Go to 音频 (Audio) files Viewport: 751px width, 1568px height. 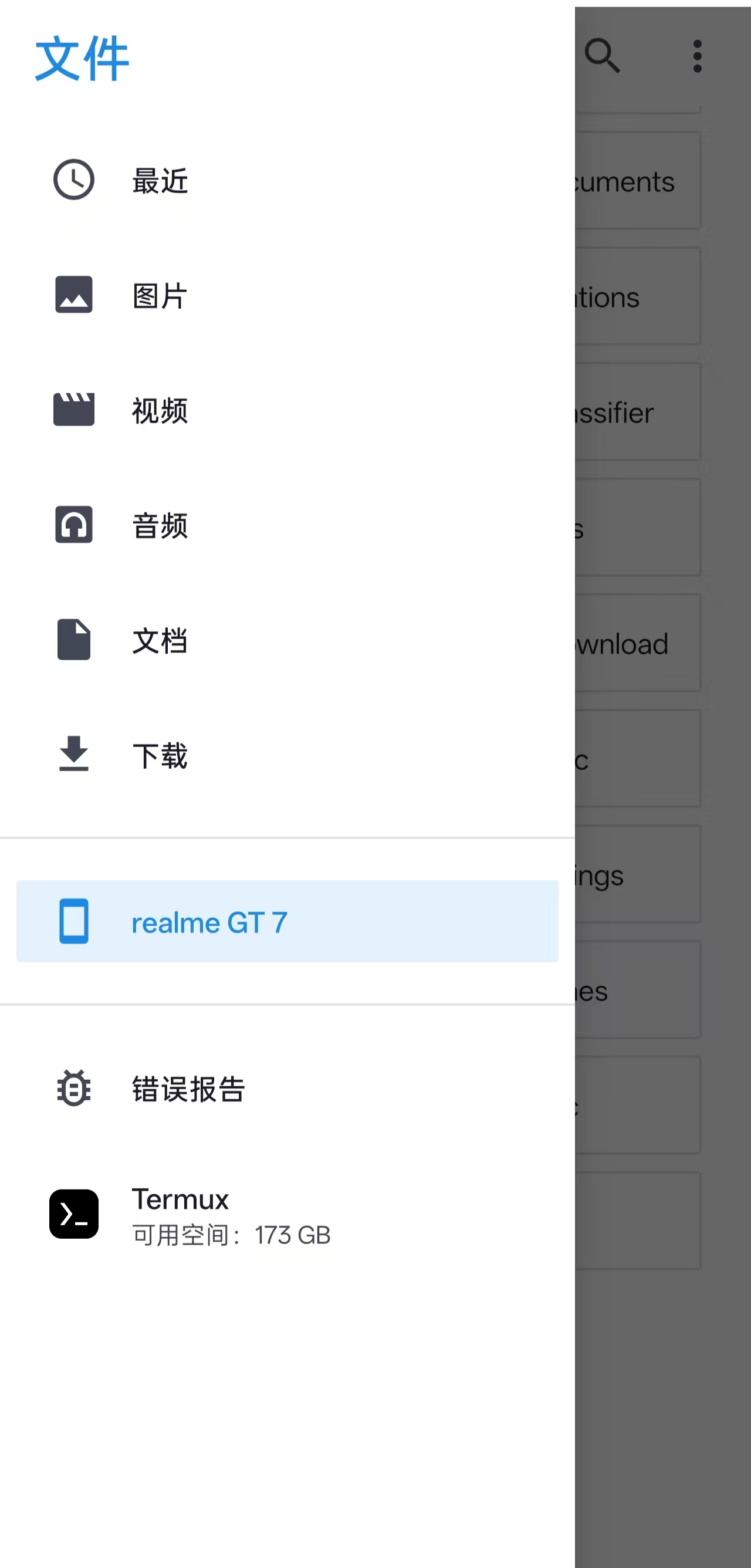[x=160, y=525]
